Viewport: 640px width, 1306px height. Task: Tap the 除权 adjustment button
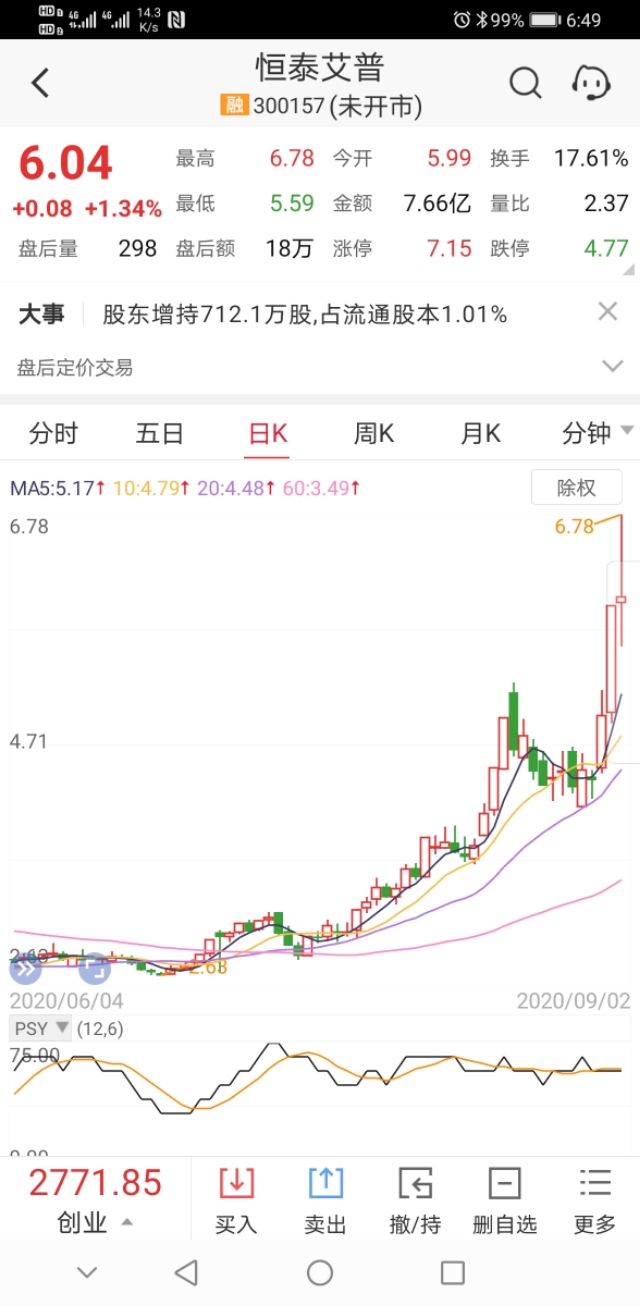point(576,488)
